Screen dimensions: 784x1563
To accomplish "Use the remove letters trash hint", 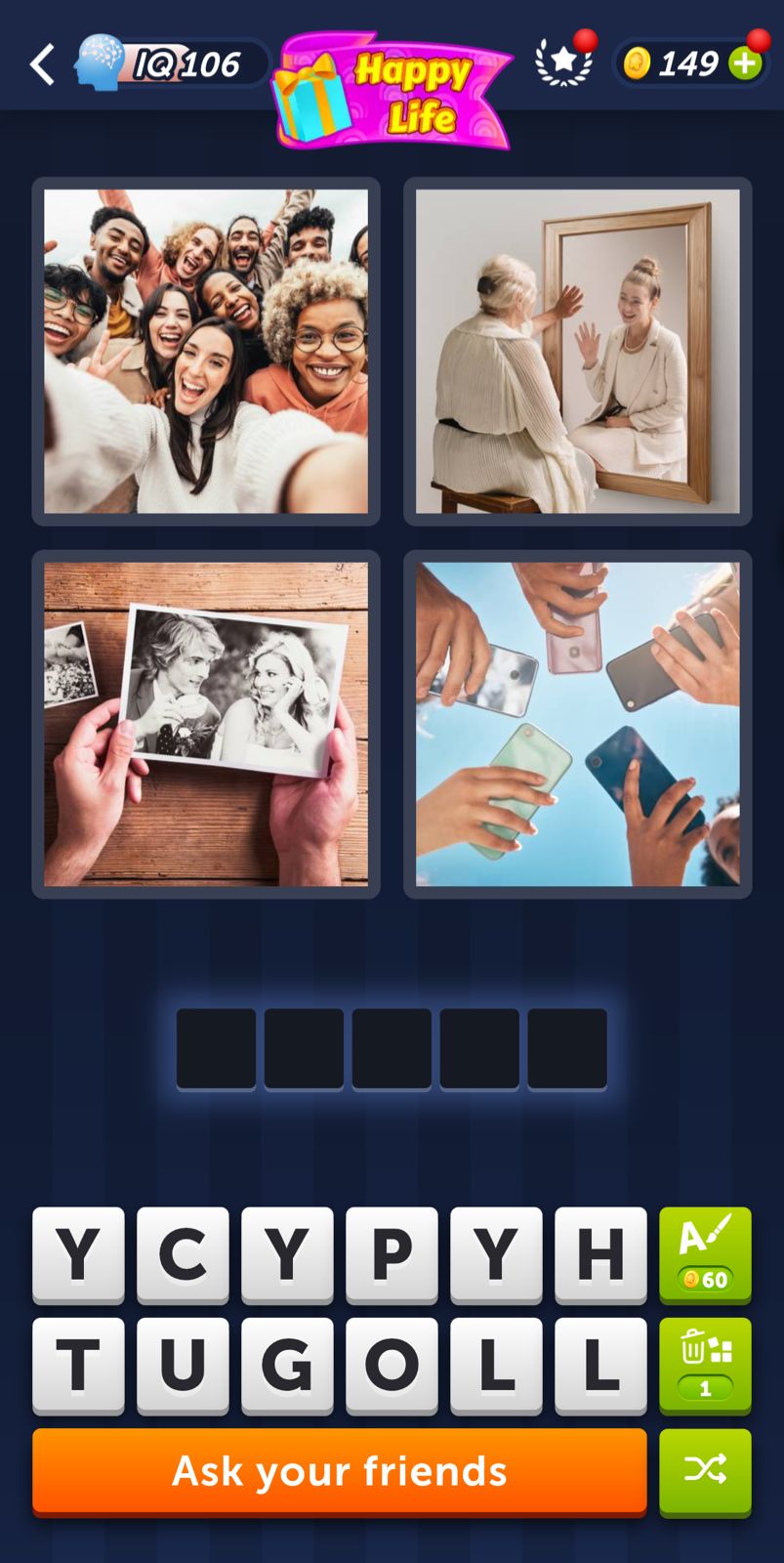I will pos(705,1364).
